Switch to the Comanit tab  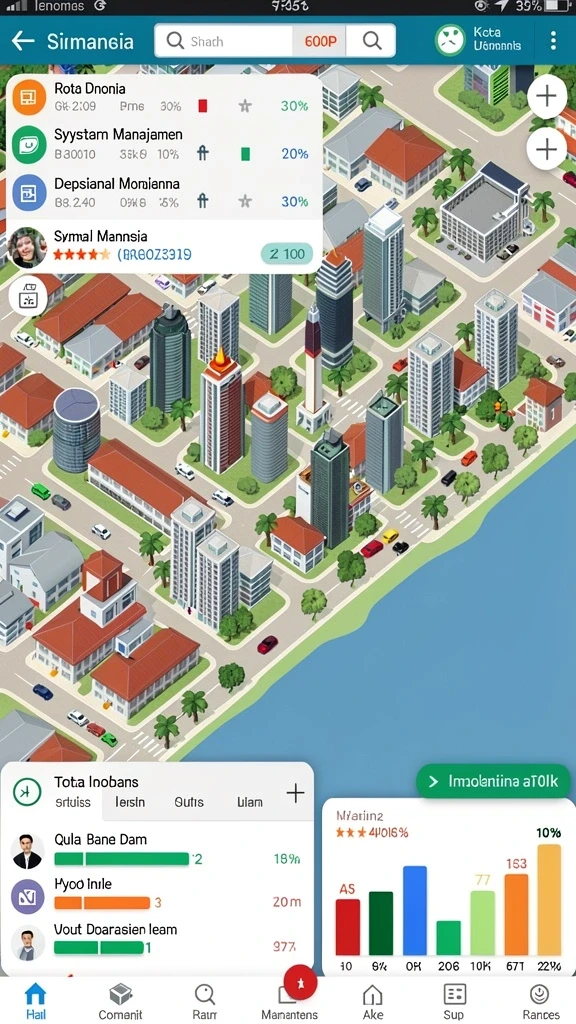pyautogui.click(x=120, y=1001)
